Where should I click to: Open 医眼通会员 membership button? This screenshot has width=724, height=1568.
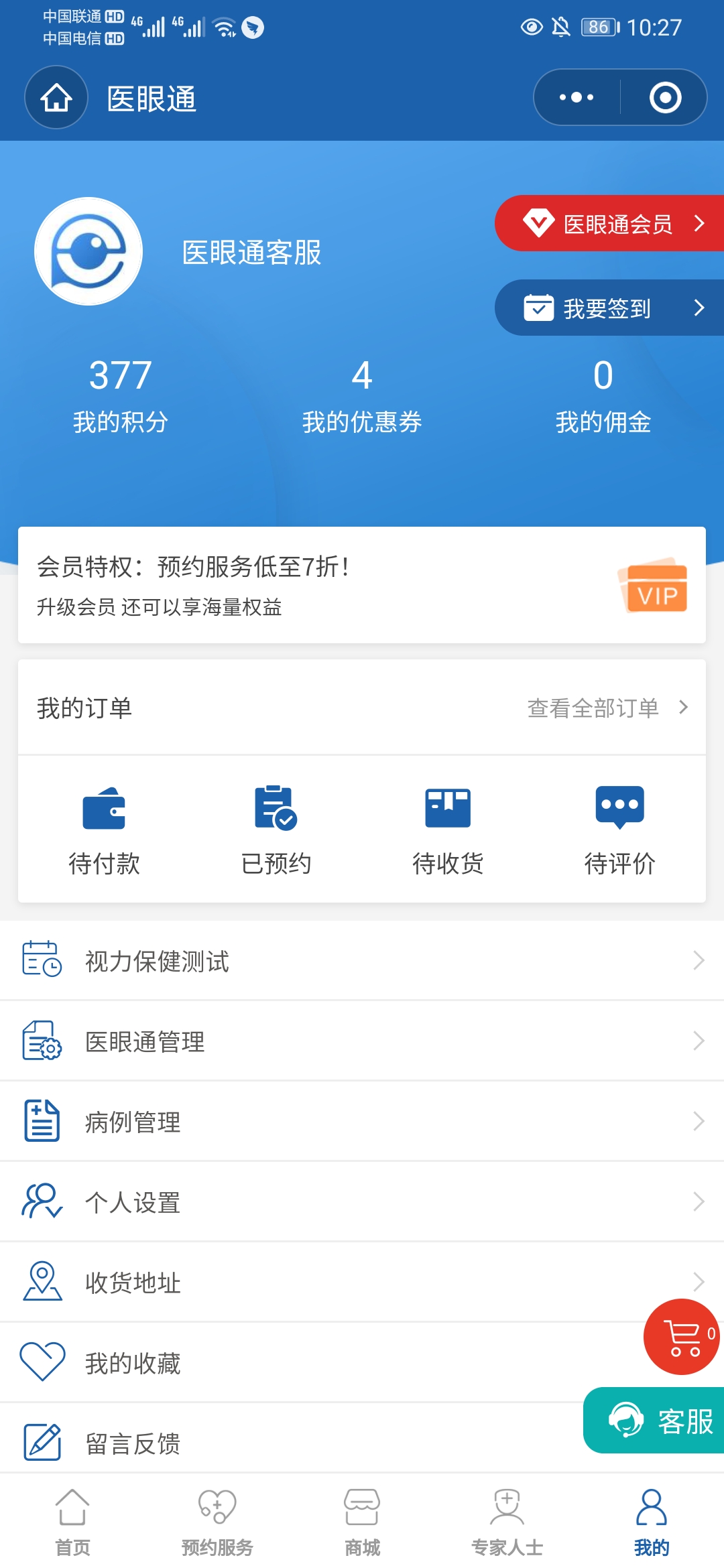pos(609,223)
